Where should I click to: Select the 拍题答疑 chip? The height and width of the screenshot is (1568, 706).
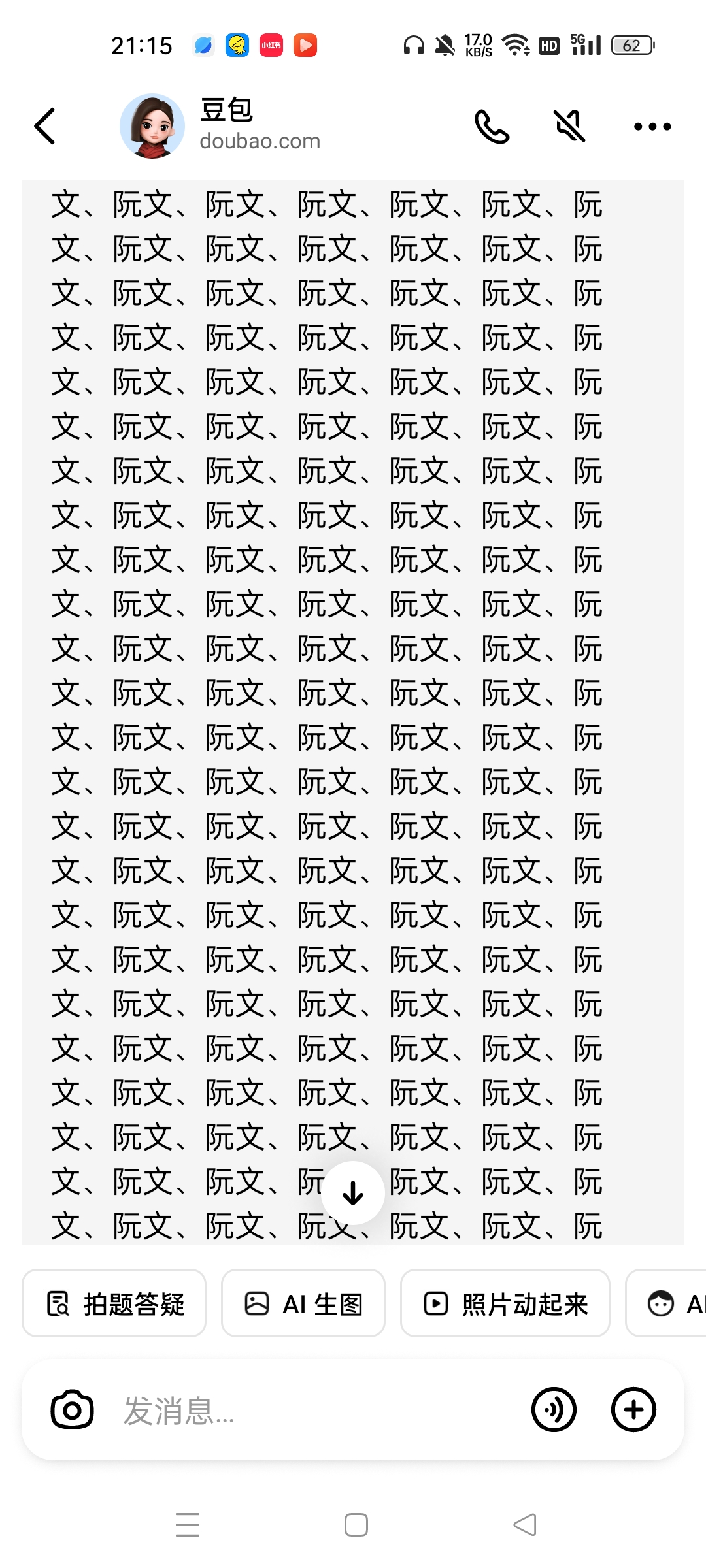point(114,1303)
